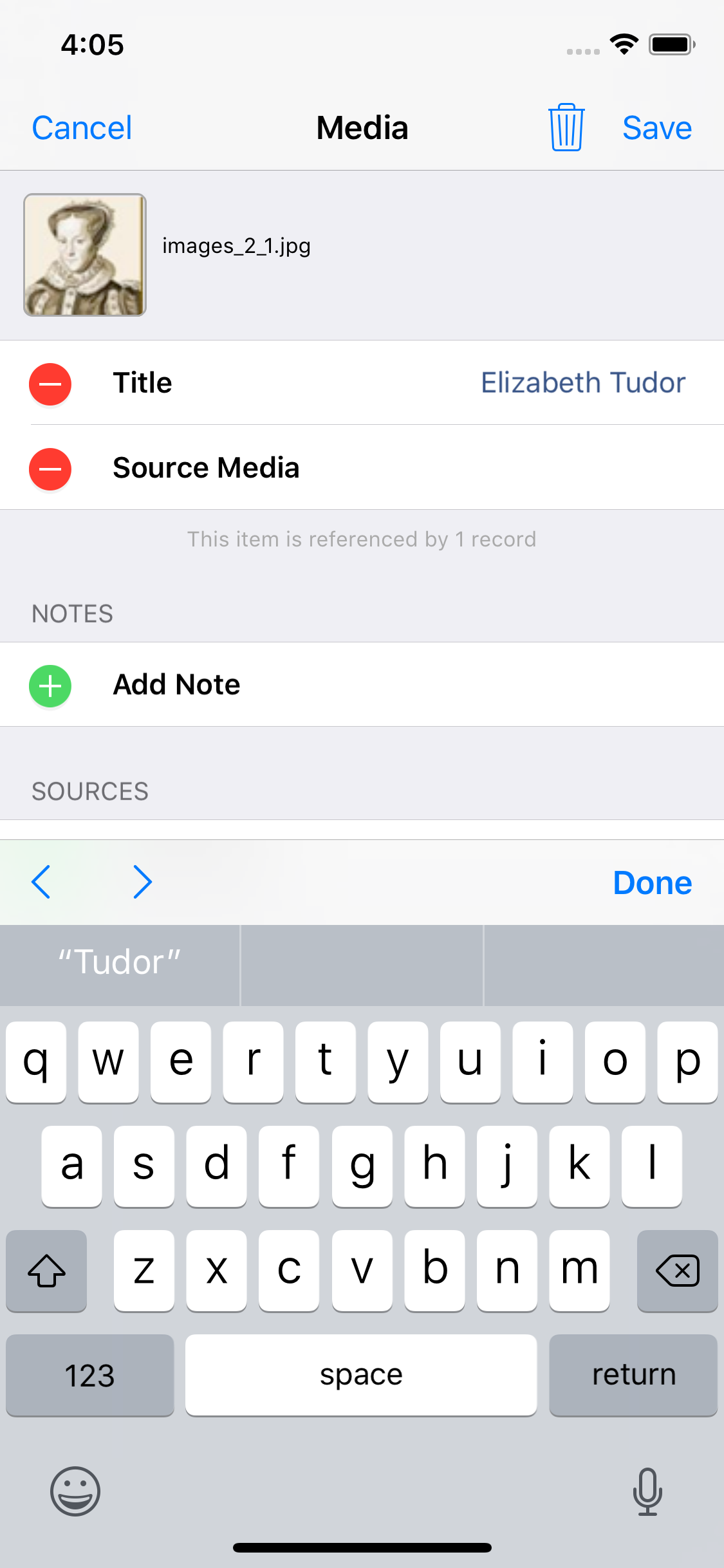Delete this media with the trash icon

point(566,127)
